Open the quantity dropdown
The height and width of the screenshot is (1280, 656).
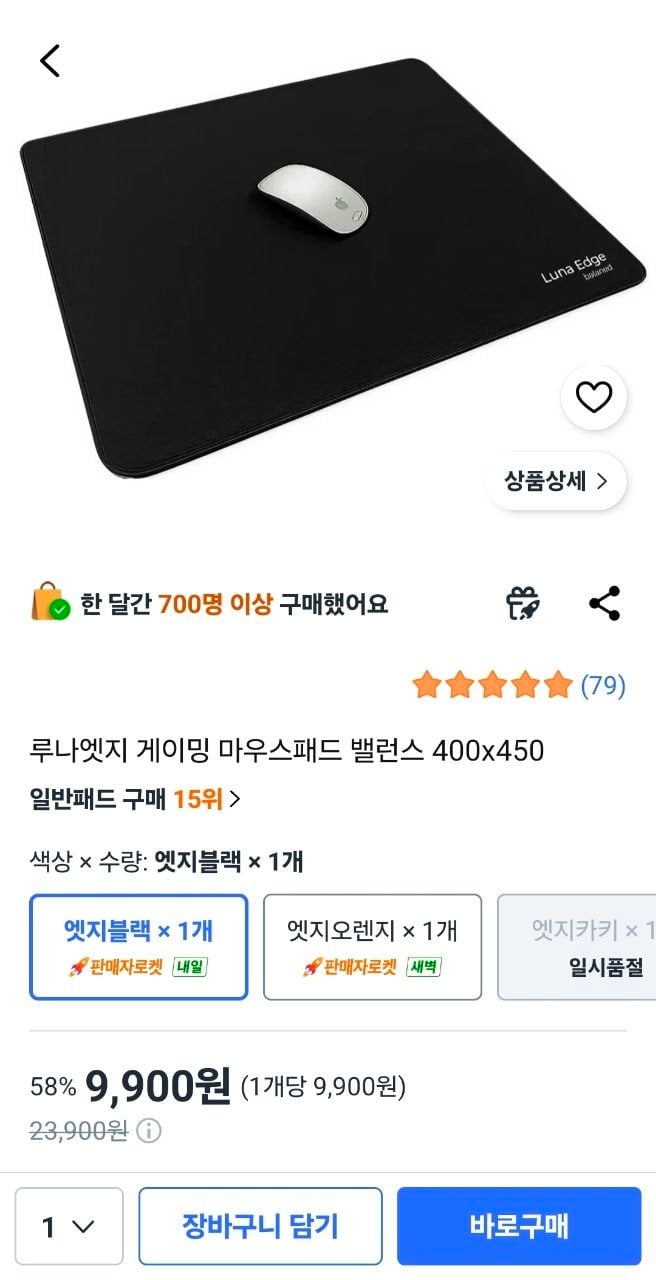[x=69, y=1226]
